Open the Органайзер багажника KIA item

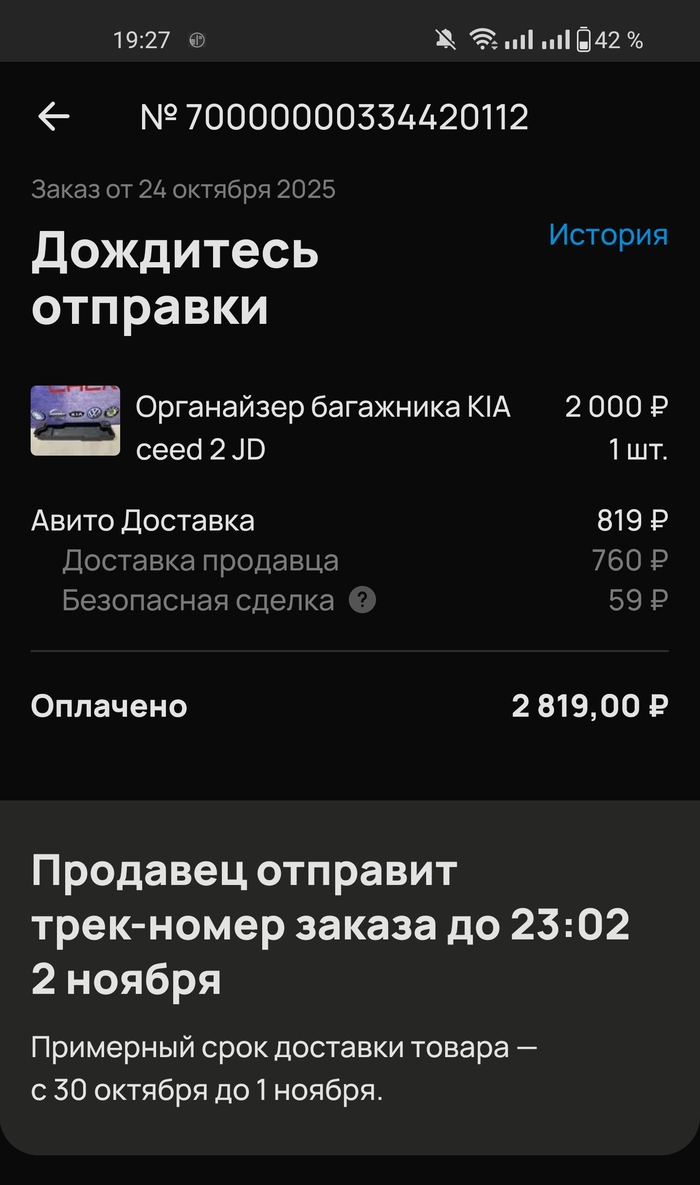322,428
